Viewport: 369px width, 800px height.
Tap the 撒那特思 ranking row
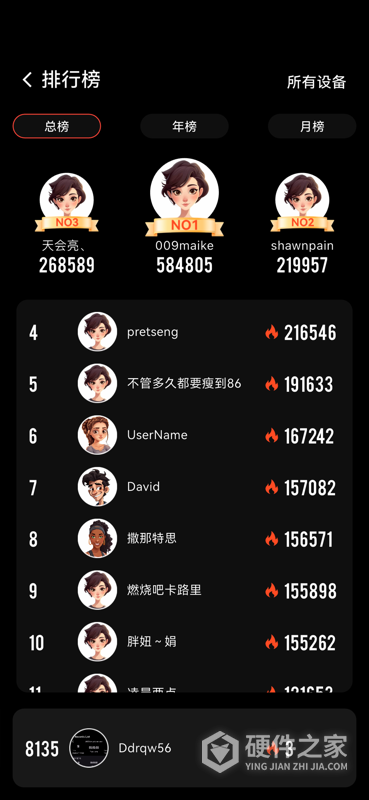184,539
